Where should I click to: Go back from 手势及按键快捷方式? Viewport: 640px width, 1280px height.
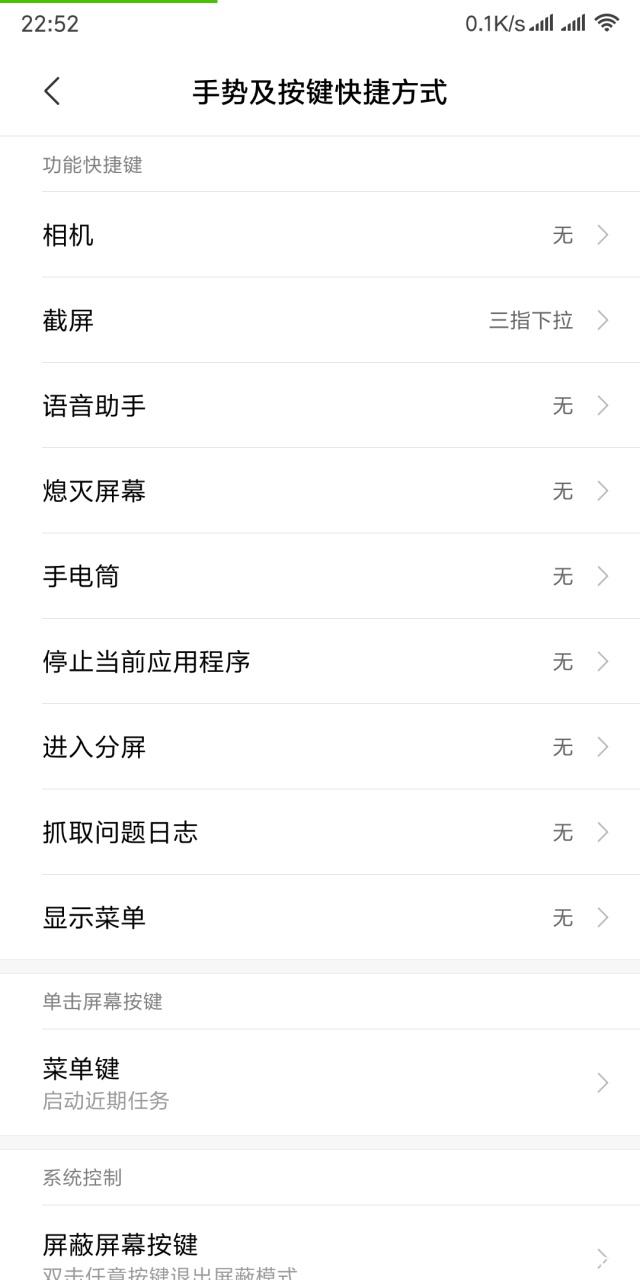coord(52,92)
